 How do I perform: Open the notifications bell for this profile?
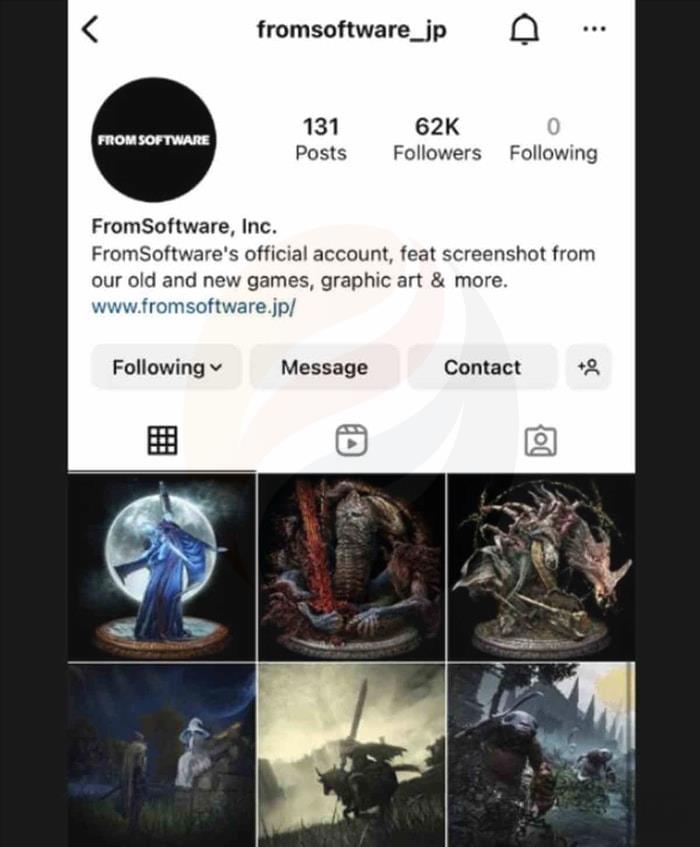[524, 30]
